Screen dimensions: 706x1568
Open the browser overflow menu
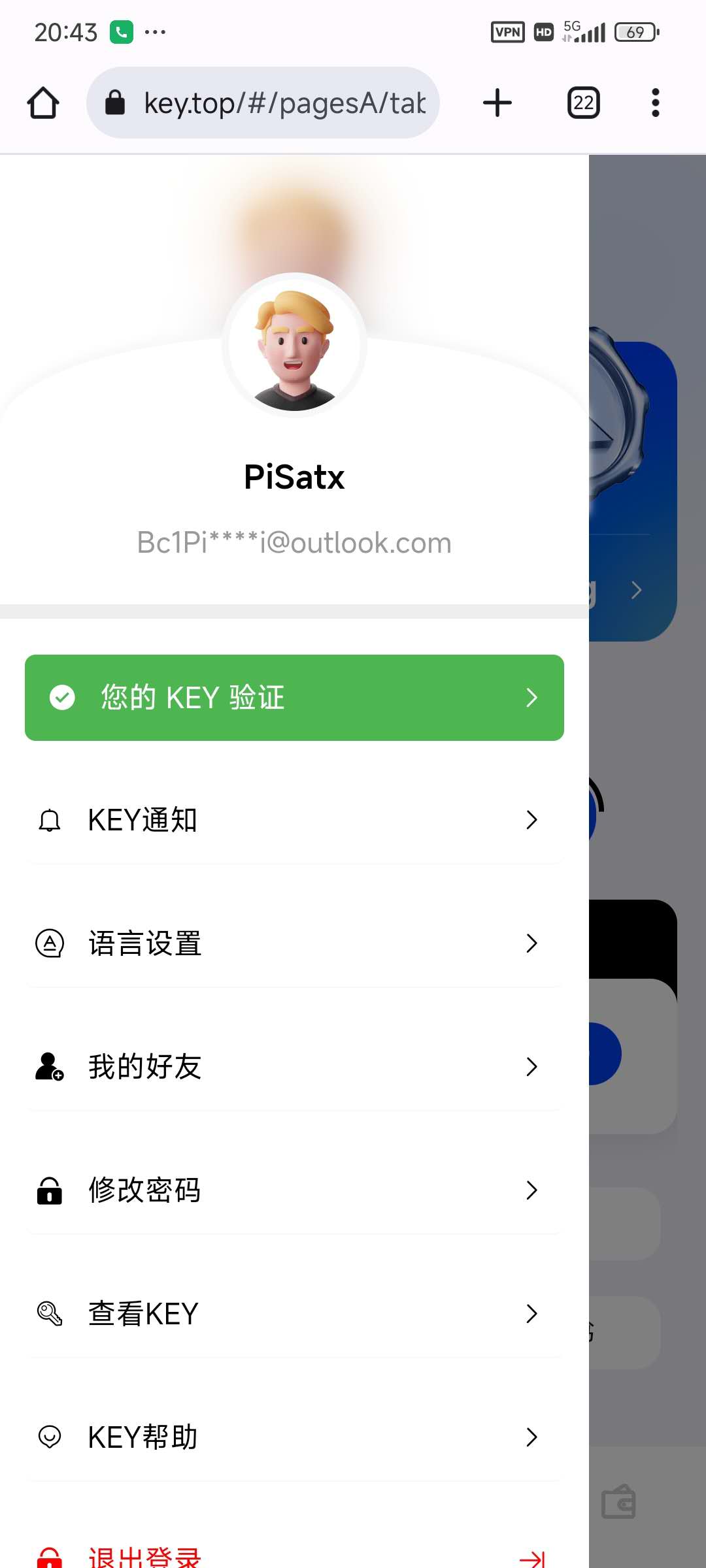pyautogui.click(x=655, y=103)
